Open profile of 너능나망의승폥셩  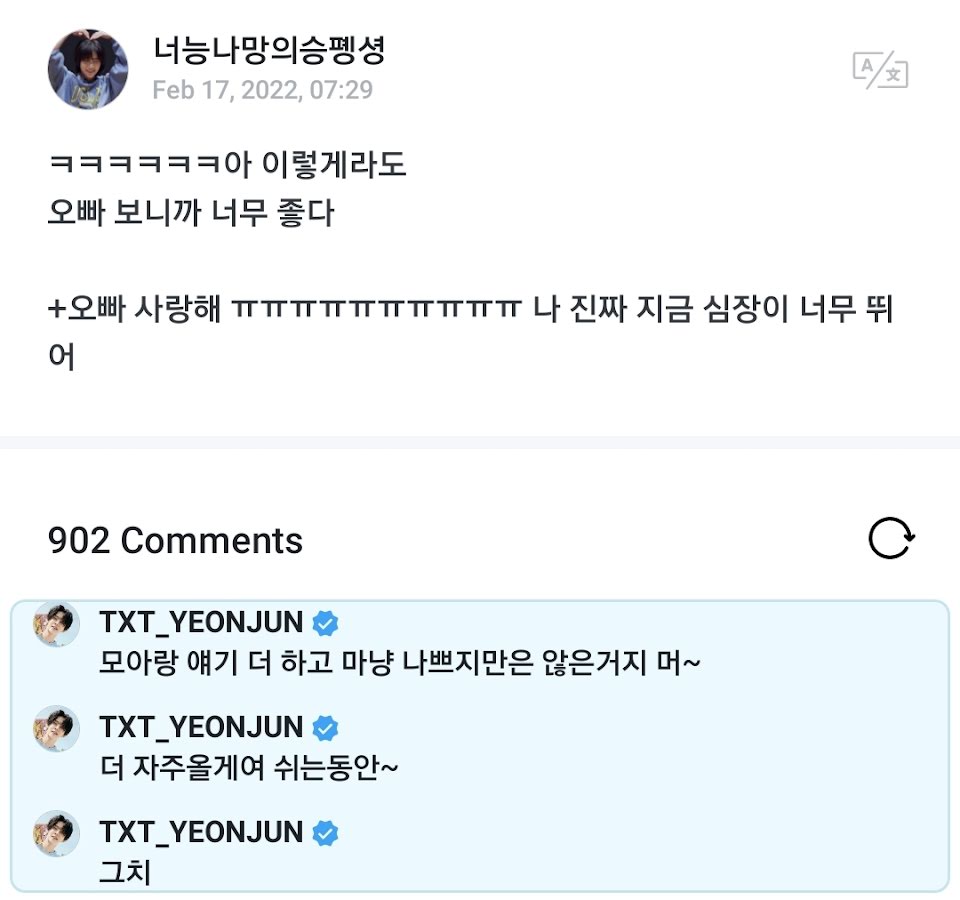[269, 50]
